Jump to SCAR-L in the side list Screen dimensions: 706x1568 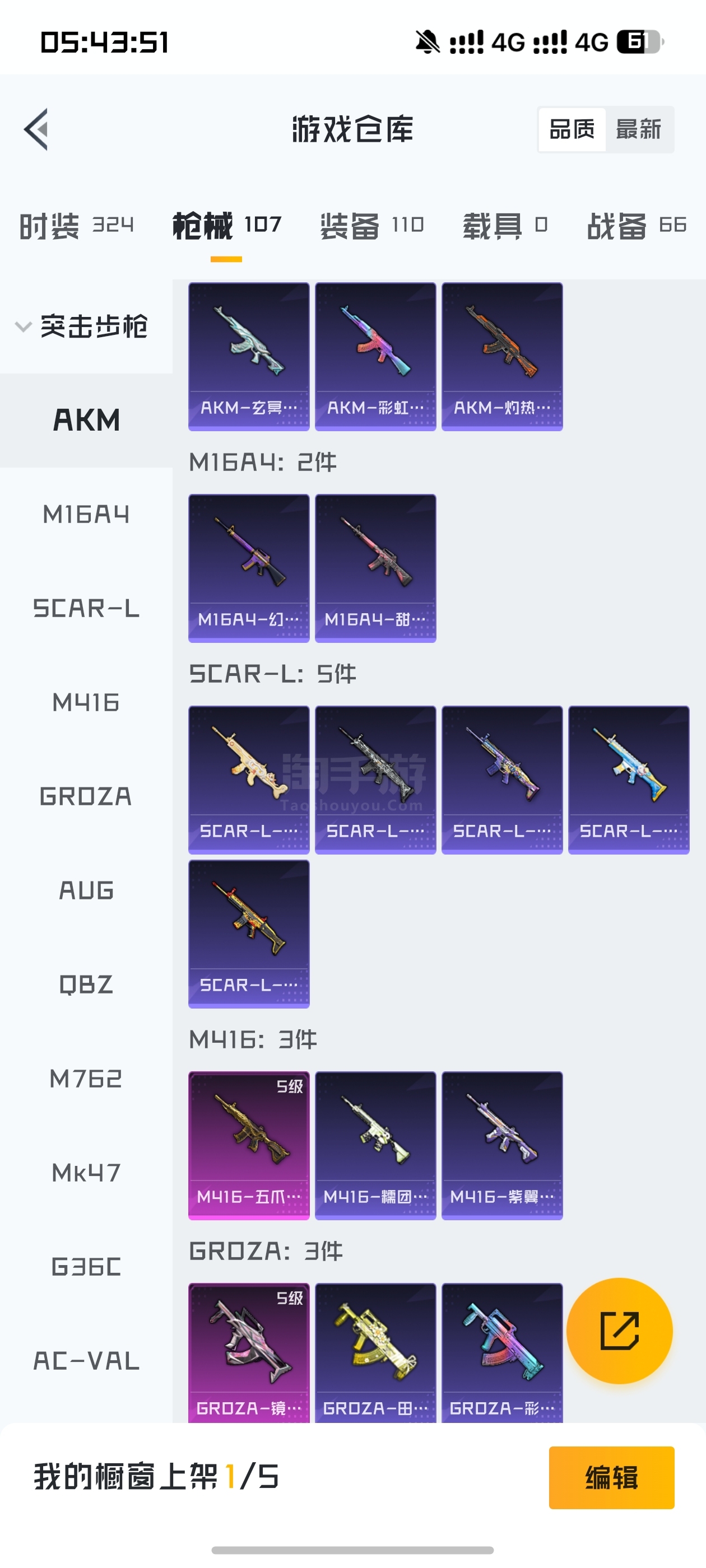click(86, 609)
